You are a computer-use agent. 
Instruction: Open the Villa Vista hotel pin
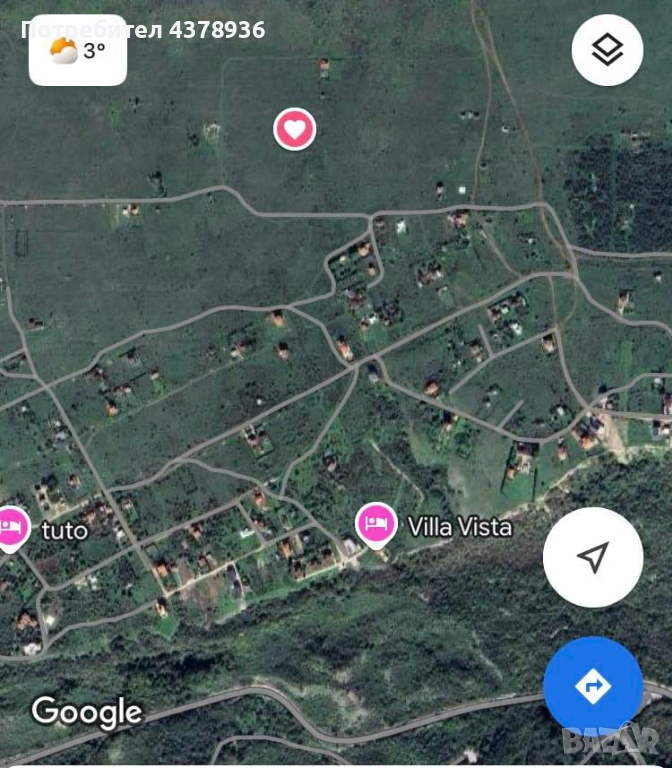pyautogui.click(x=376, y=524)
